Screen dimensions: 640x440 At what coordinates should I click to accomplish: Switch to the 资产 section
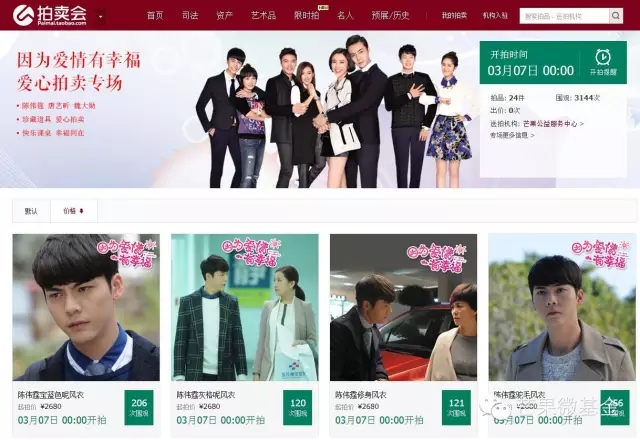pos(225,16)
